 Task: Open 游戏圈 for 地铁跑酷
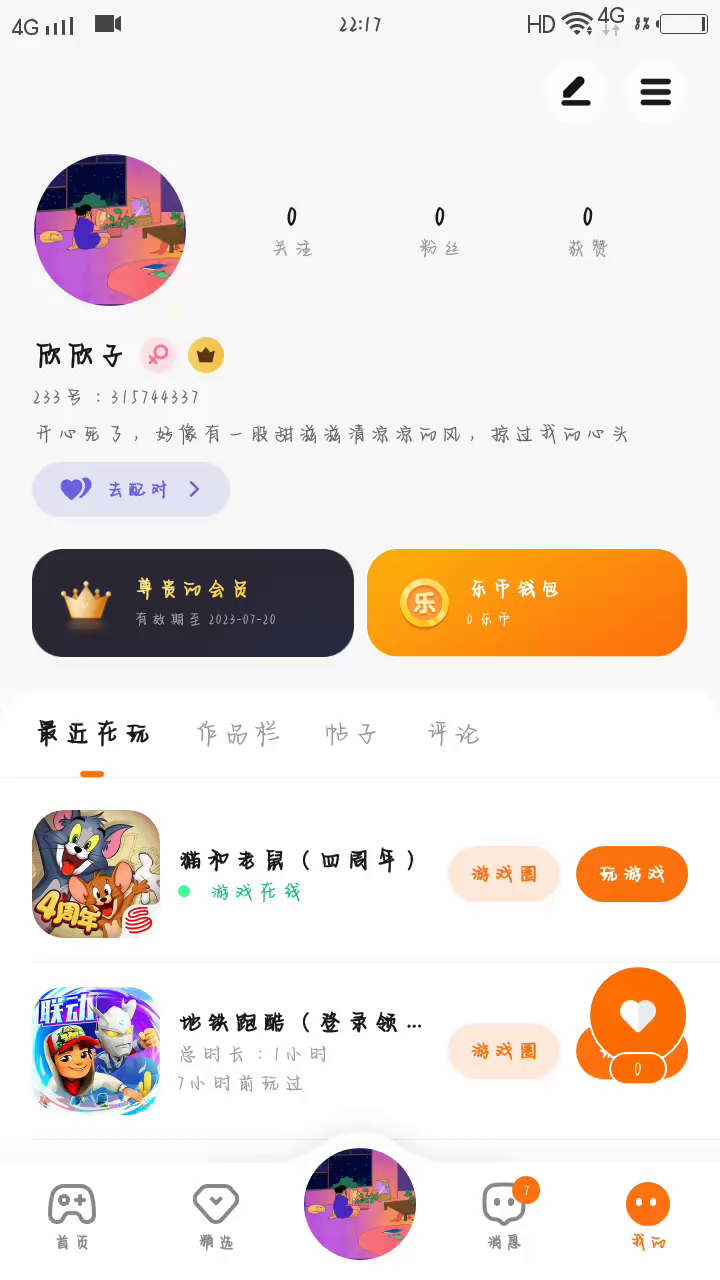tap(504, 1051)
